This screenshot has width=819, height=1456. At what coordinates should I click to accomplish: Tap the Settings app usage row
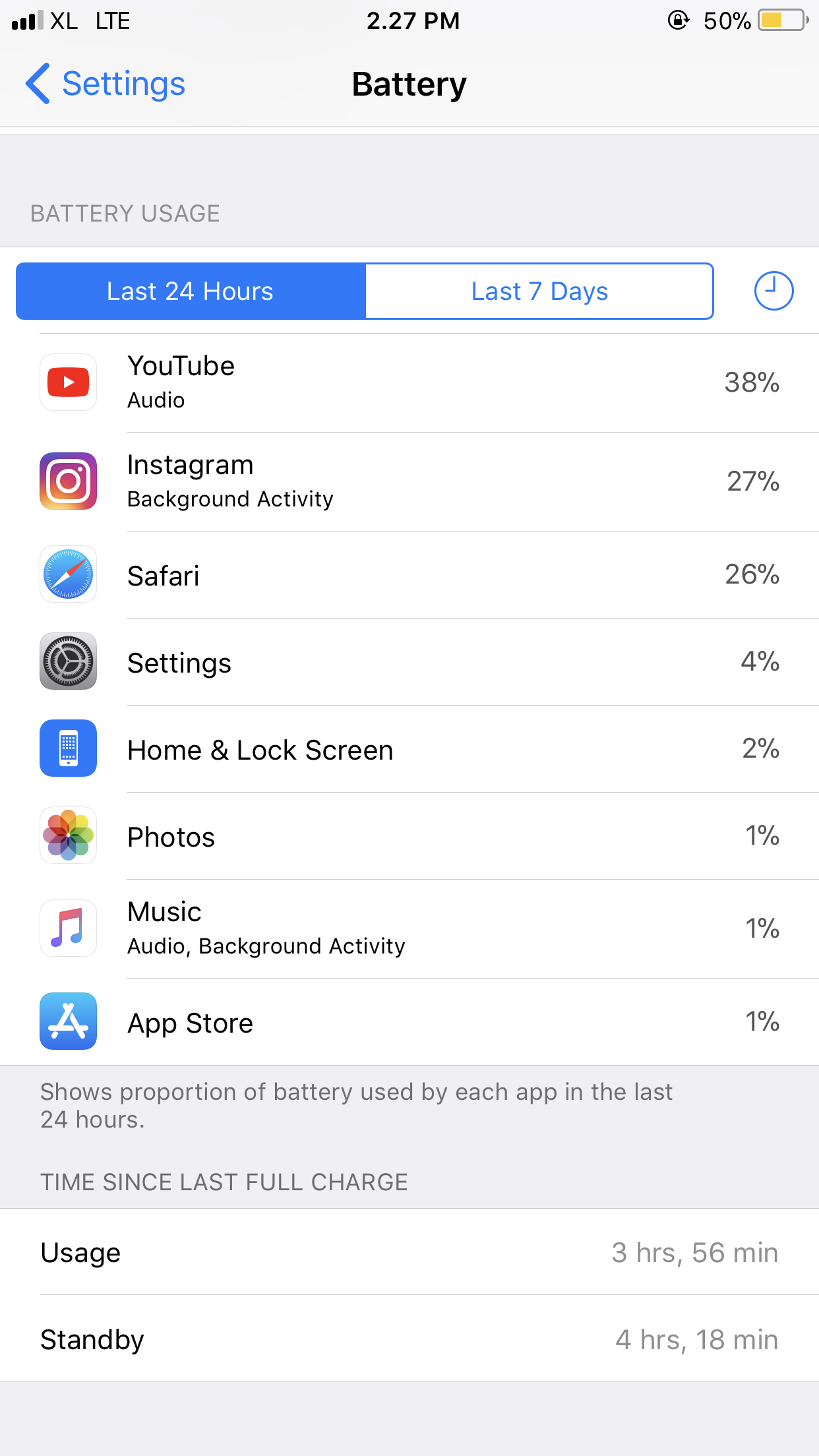click(409, 662)
